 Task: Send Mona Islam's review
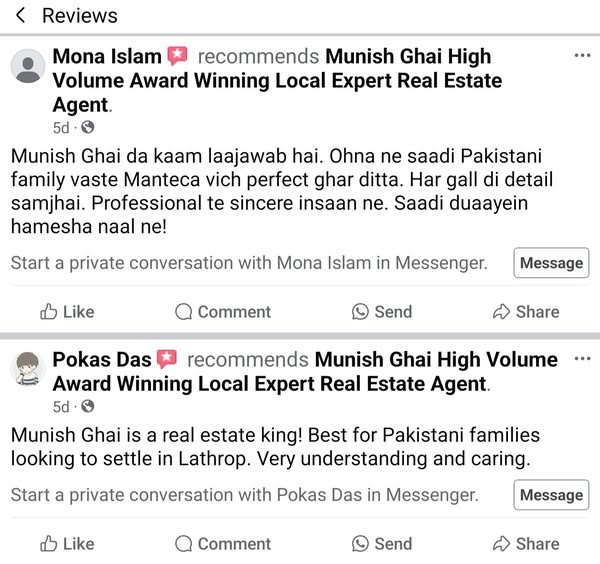tap(382, 312)
